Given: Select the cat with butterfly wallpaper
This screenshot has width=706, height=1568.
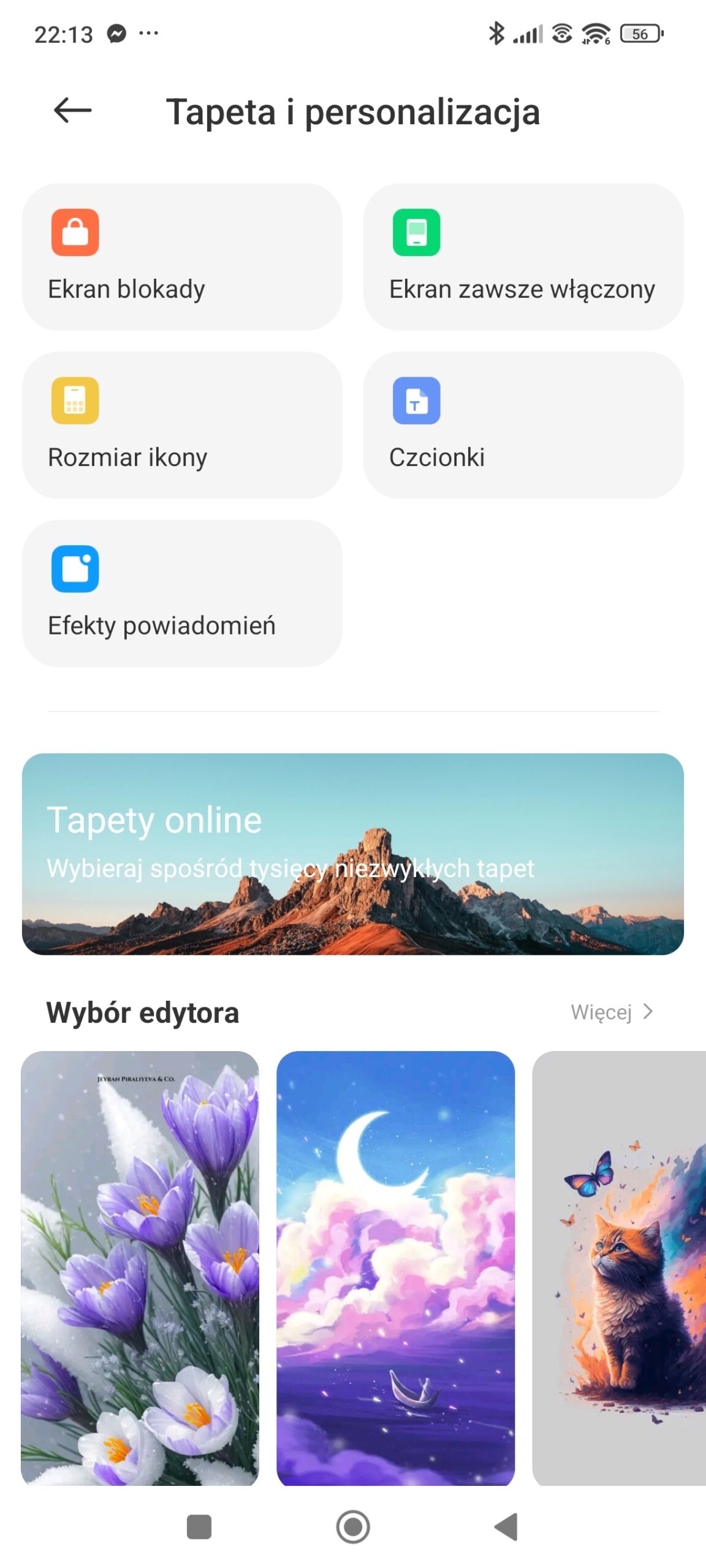Looking at the screenshot, I should pyautogui.click(x=619, y=1267).
